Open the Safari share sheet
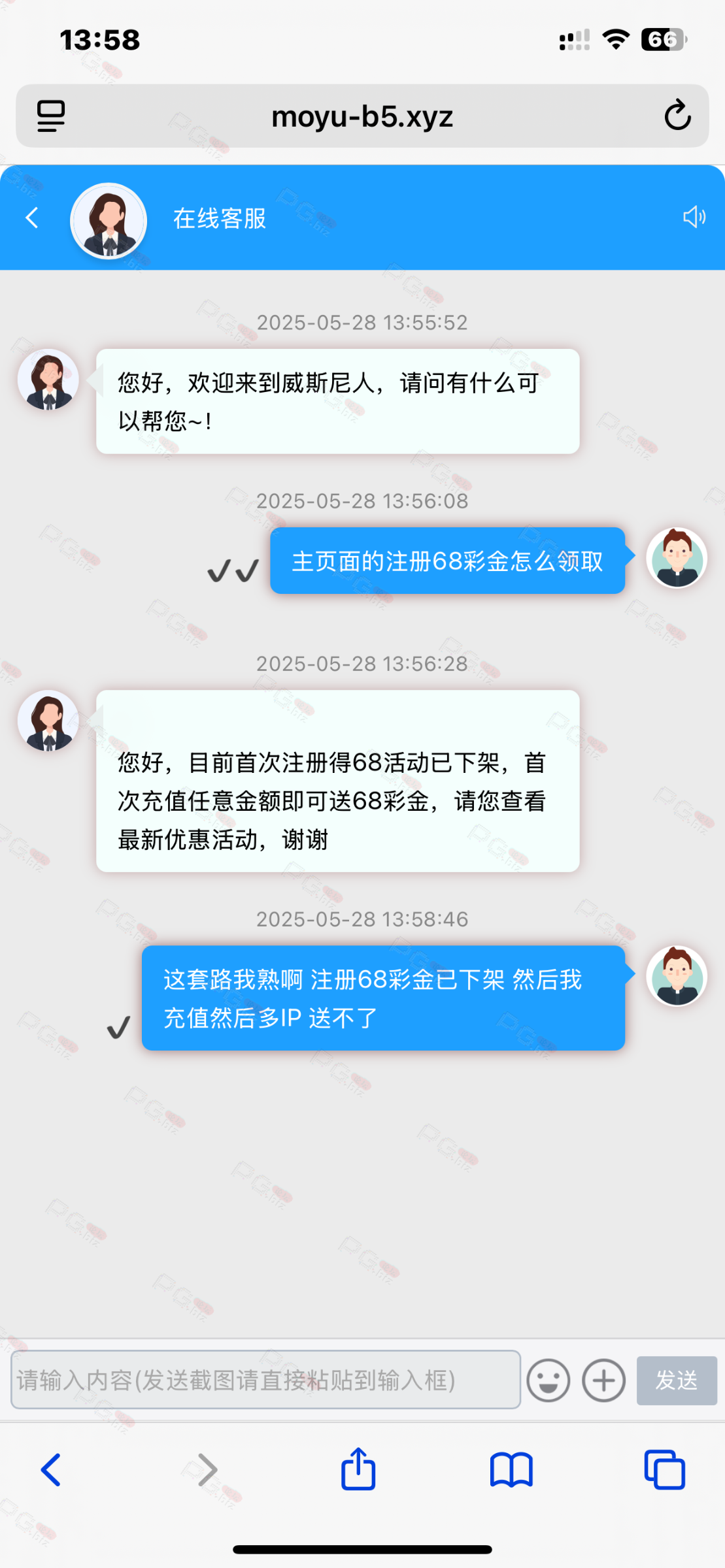725x1568 pixels. tap(358, 1469)
